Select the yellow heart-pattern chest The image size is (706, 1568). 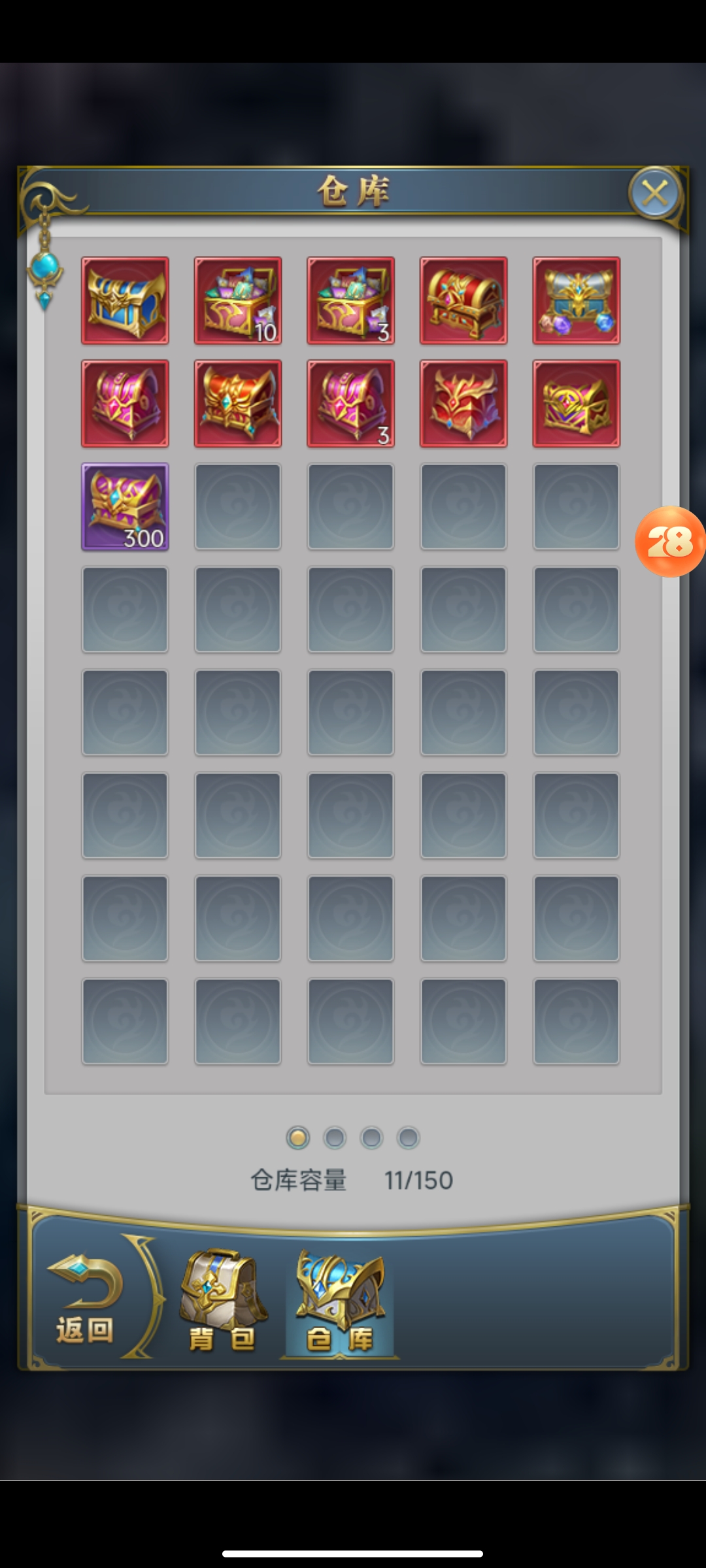pyautogui.click(x=576, y=404)
